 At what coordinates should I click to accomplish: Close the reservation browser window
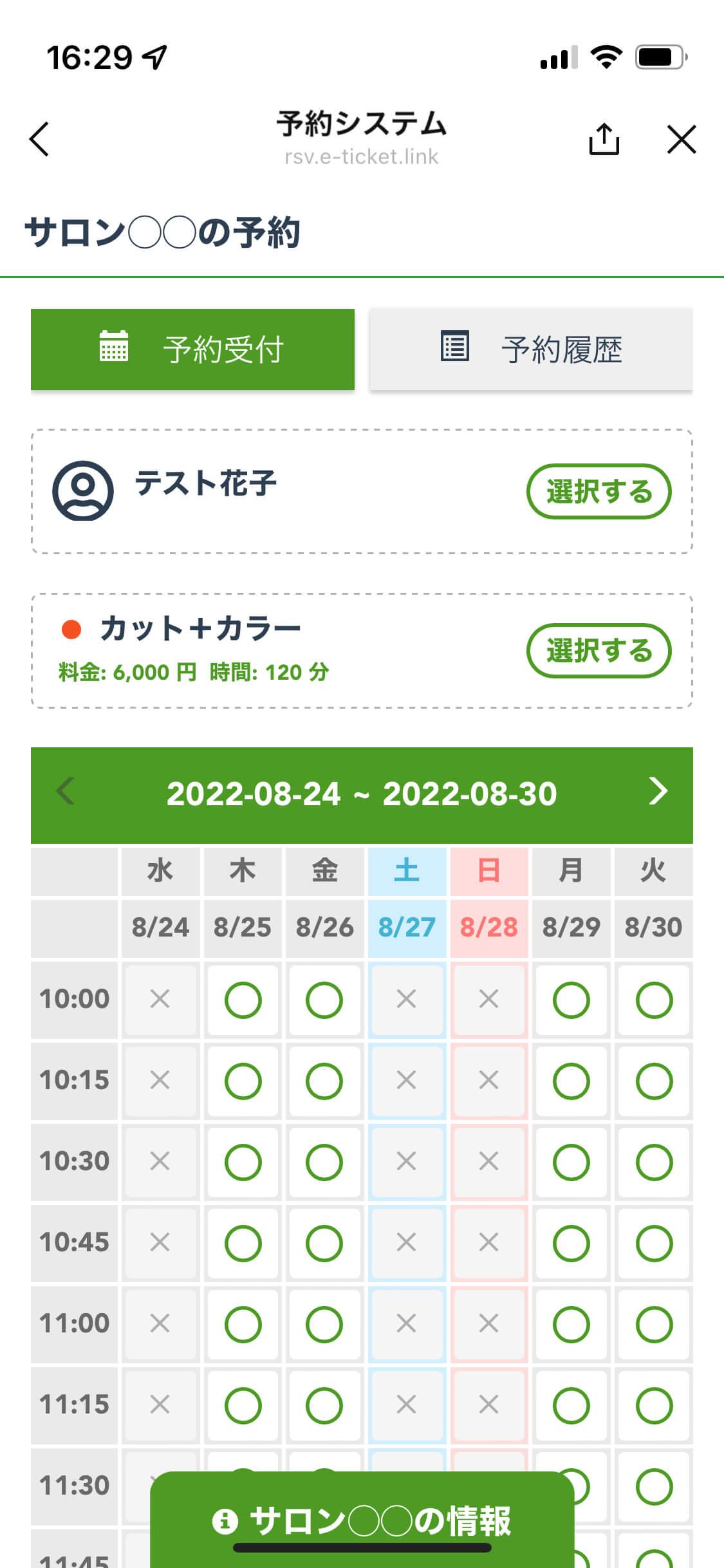[x=682, y=139]
